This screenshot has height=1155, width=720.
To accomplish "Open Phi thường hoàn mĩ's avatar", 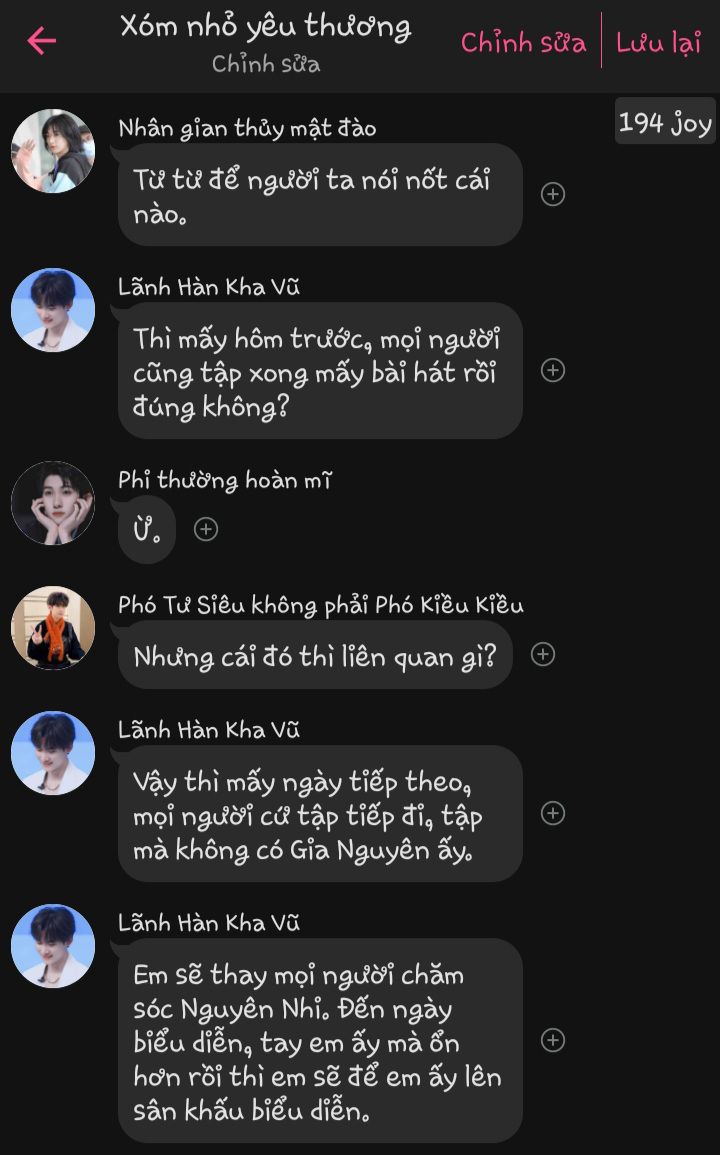I will pyautogui.click(x=53, y=503).
